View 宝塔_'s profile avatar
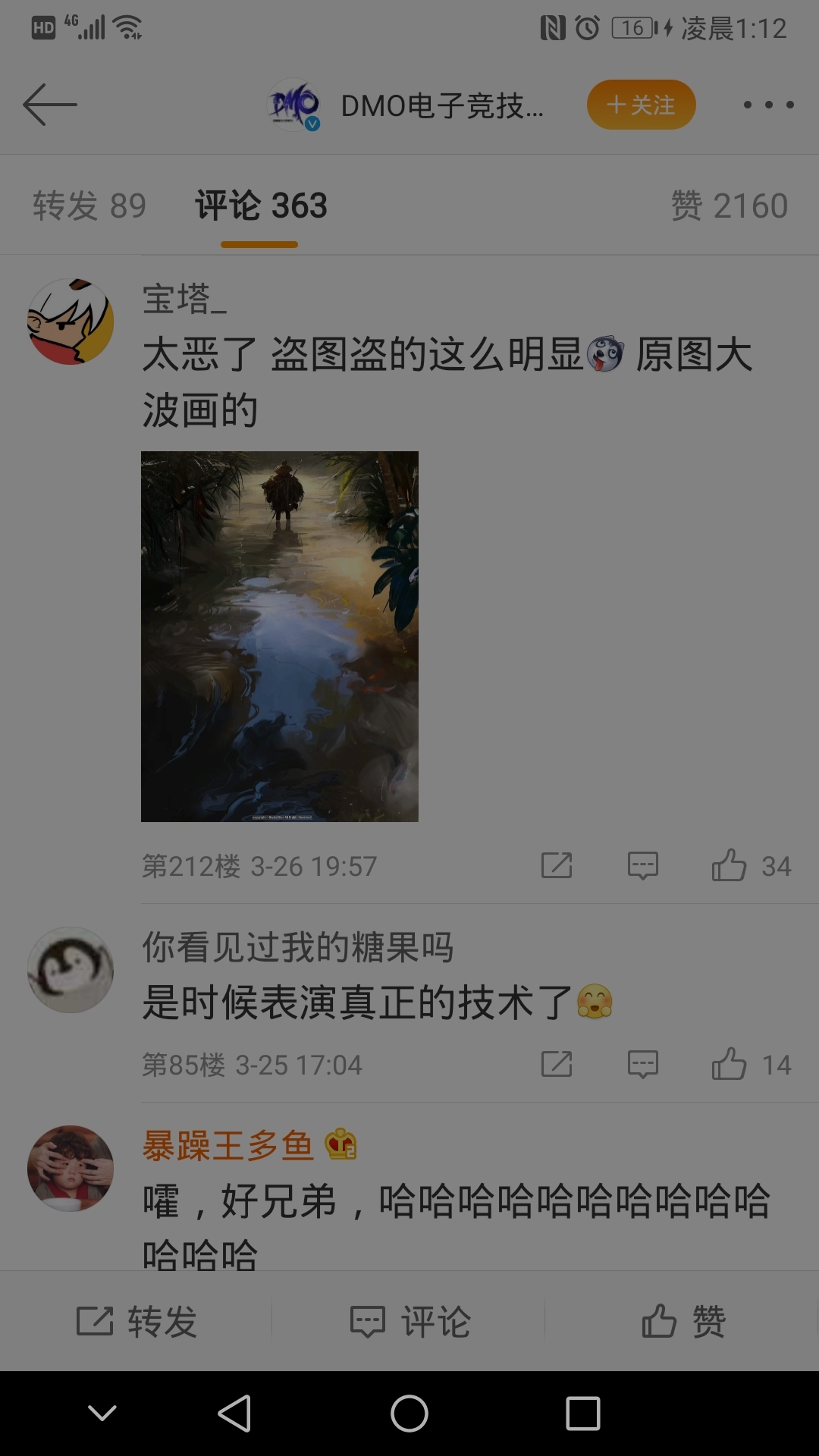The image size is (819, 1456). pos(71,322)
